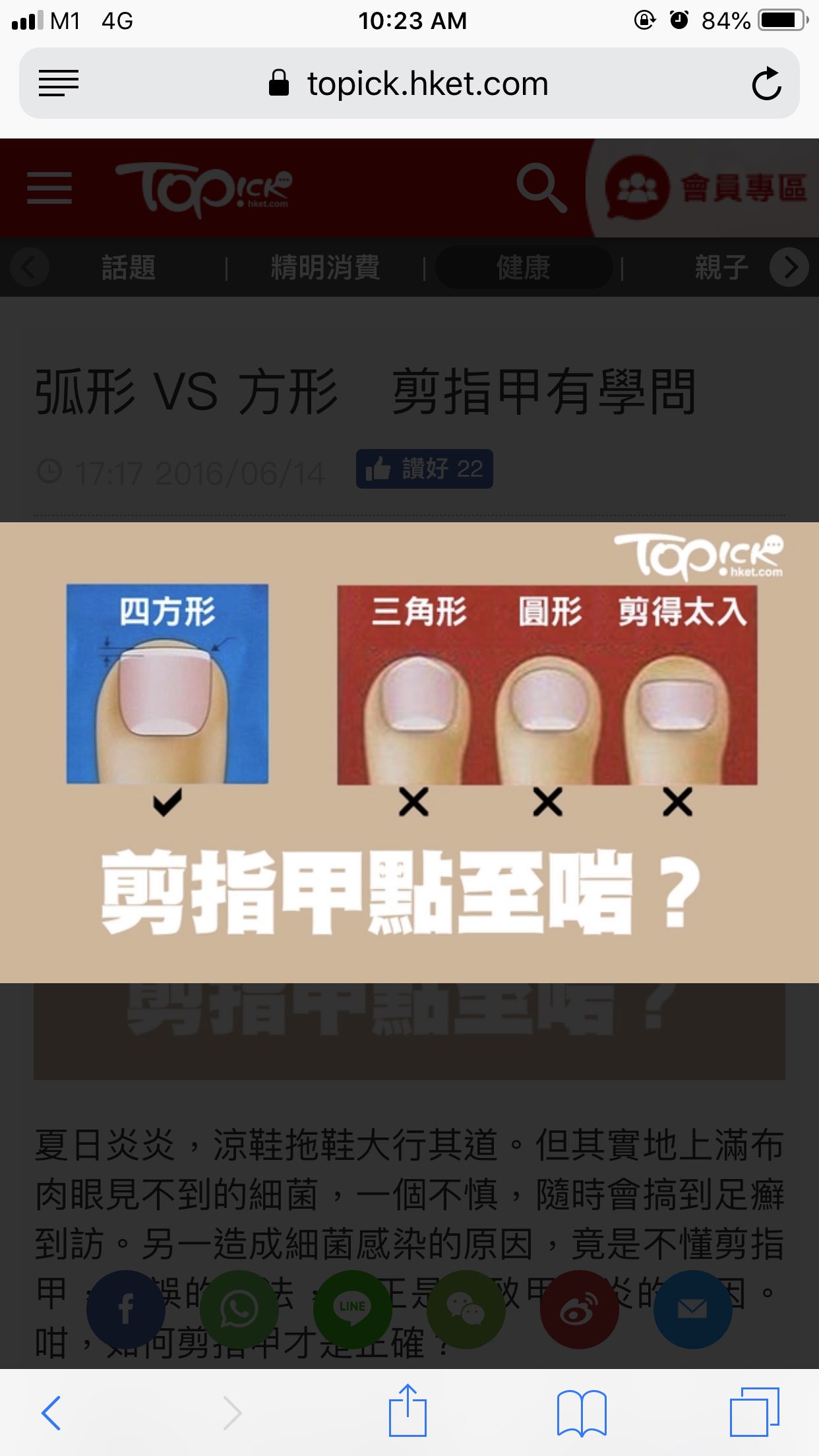Switch to the 親子 category tab
The image size is (819, 1456).
pyautogui.click(x=721, y=268)
